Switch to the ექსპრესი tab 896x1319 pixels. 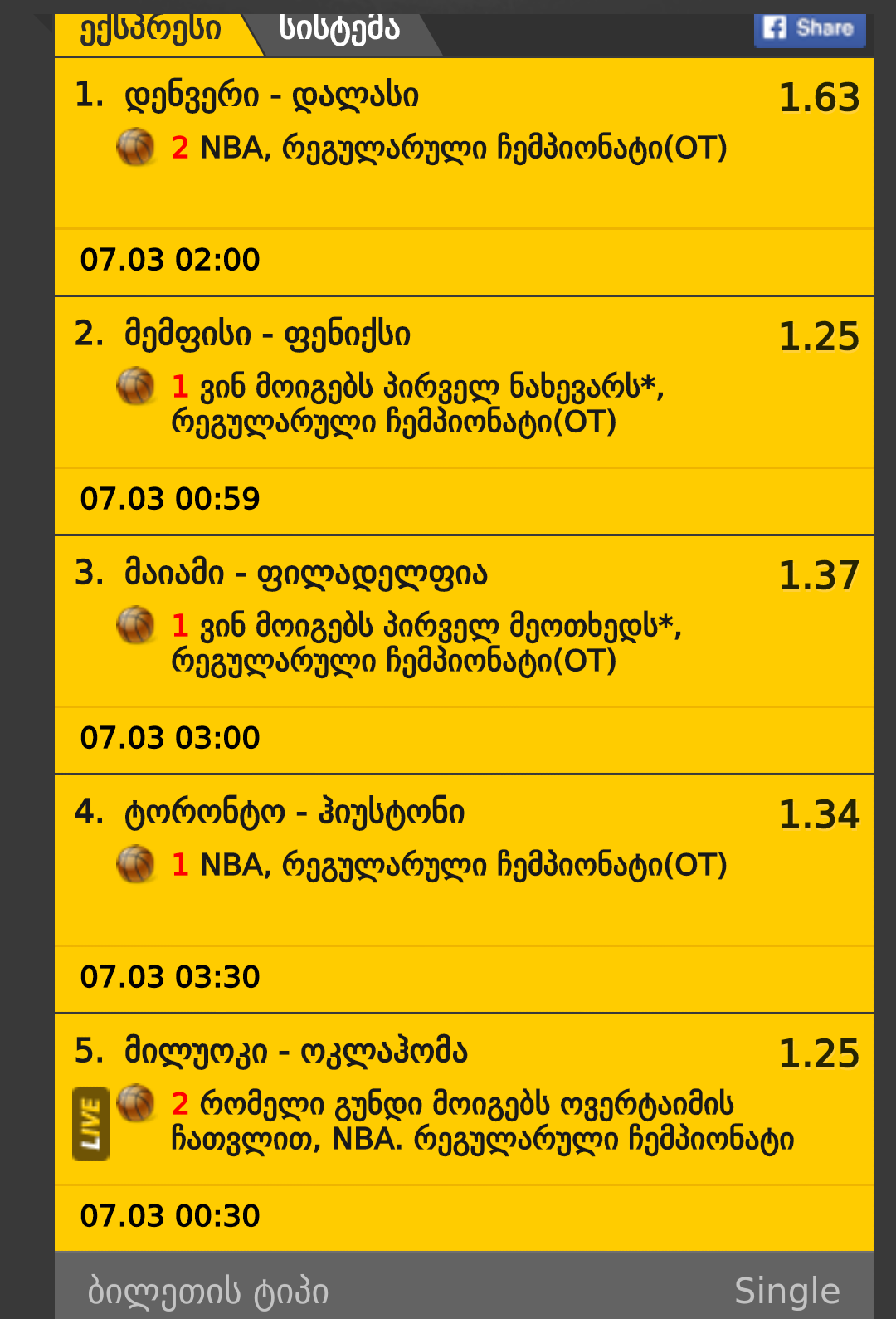click(151, 32)
